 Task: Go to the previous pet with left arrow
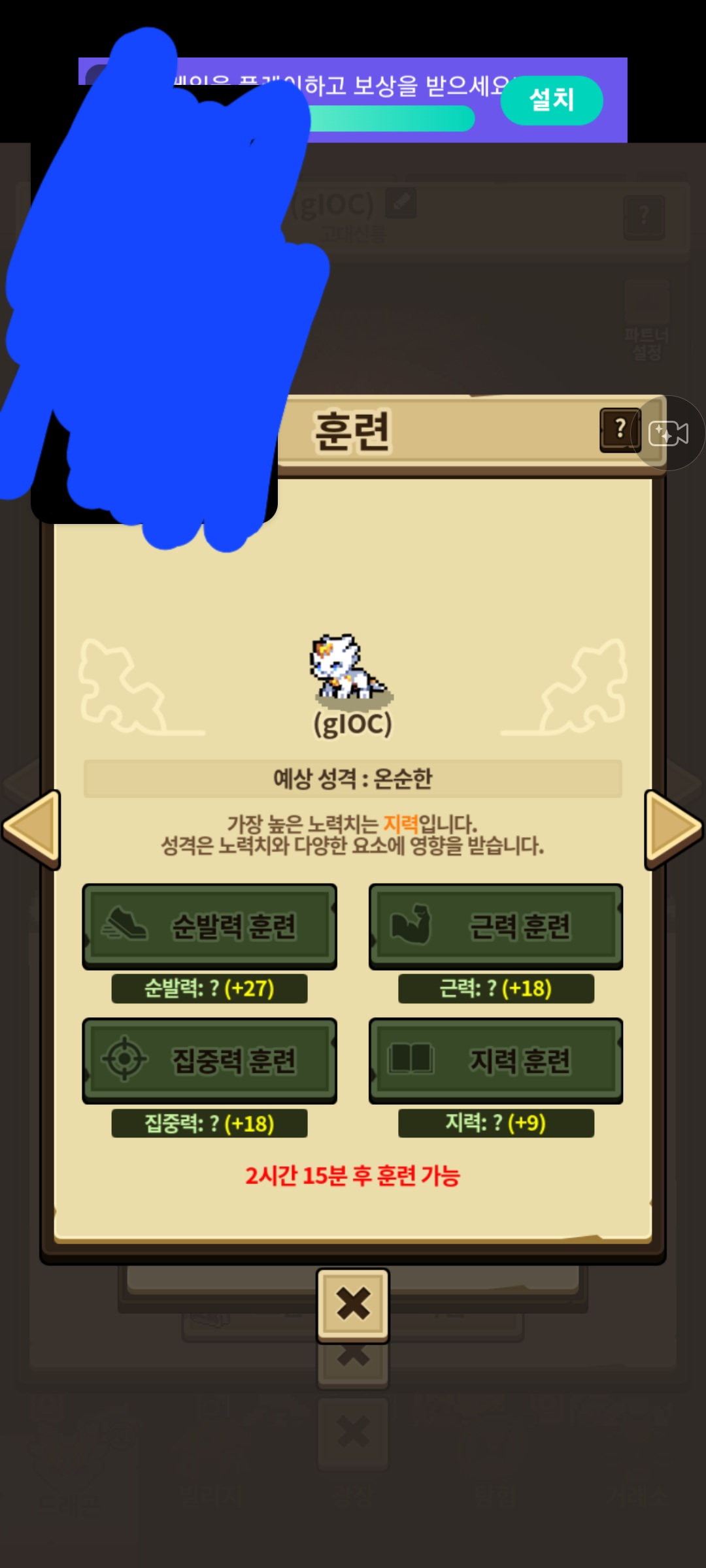[x=32, y=829]
